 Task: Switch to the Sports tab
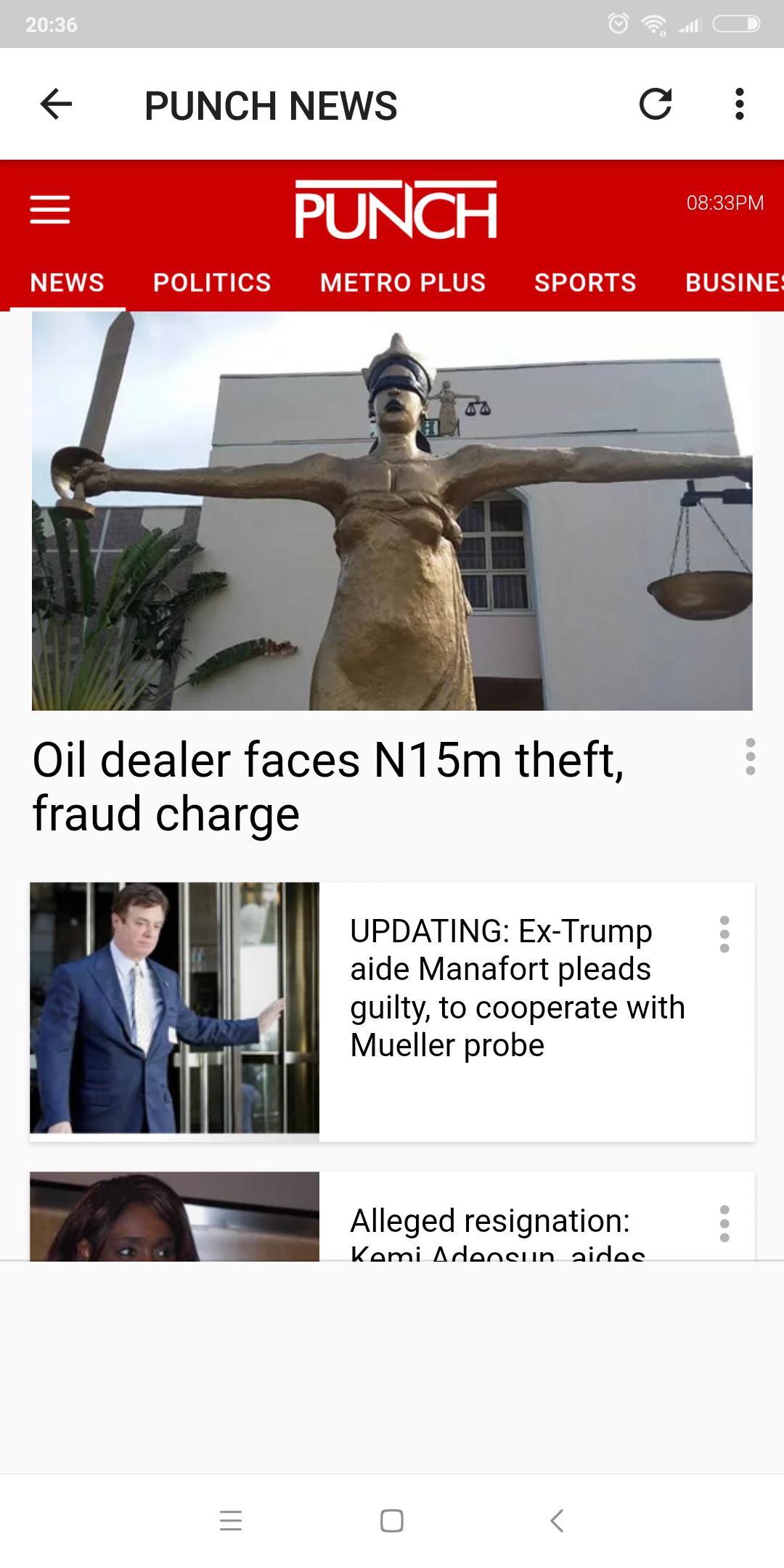pyautogui.click(x=585, y=282)
